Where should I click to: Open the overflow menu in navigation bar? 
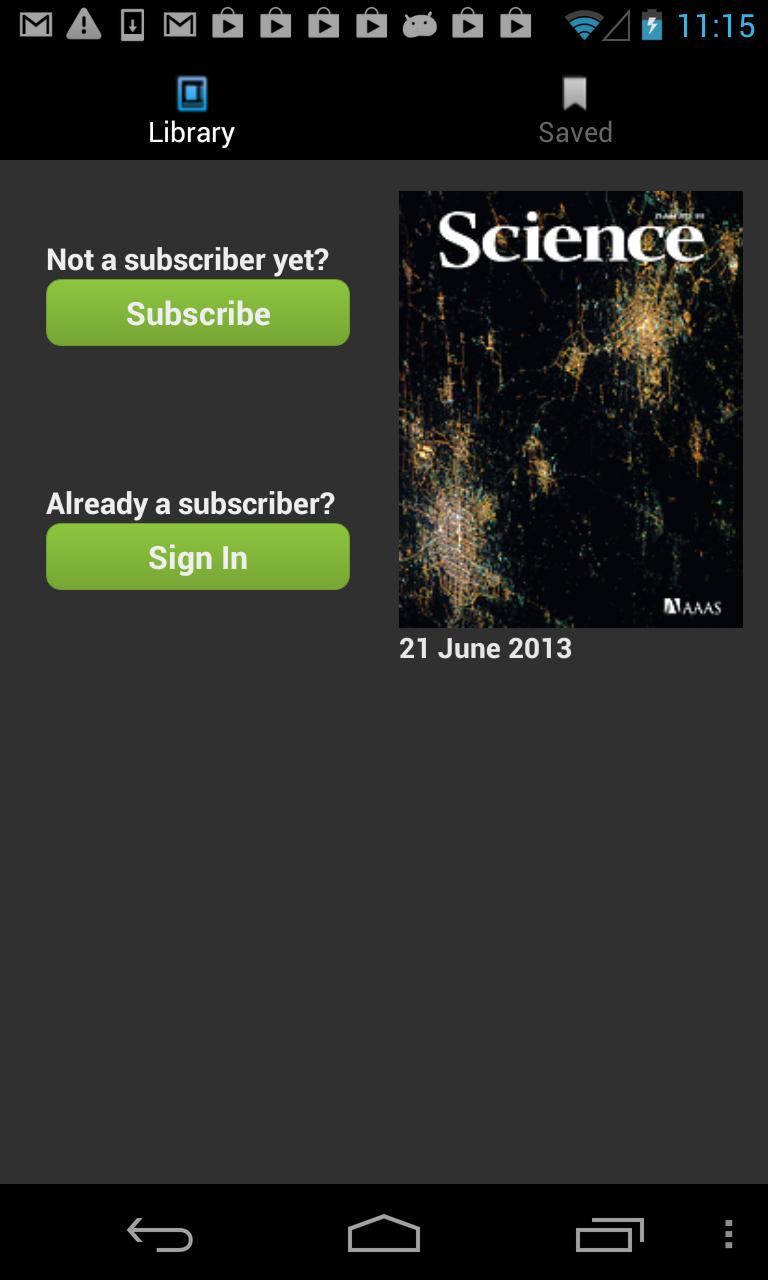pyautogui.click(x=728, y=1233)
